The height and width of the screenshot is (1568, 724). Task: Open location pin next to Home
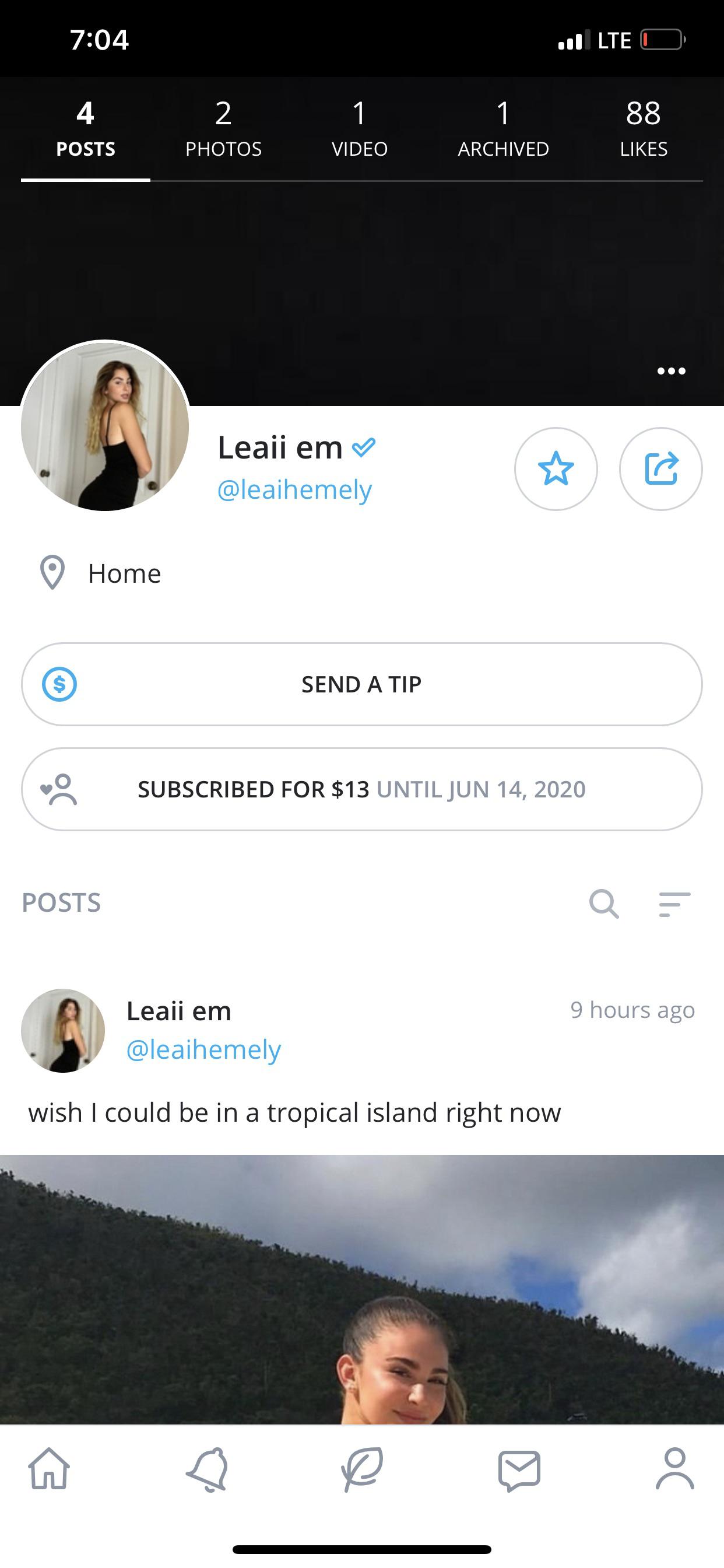click(x=52, y=573)
